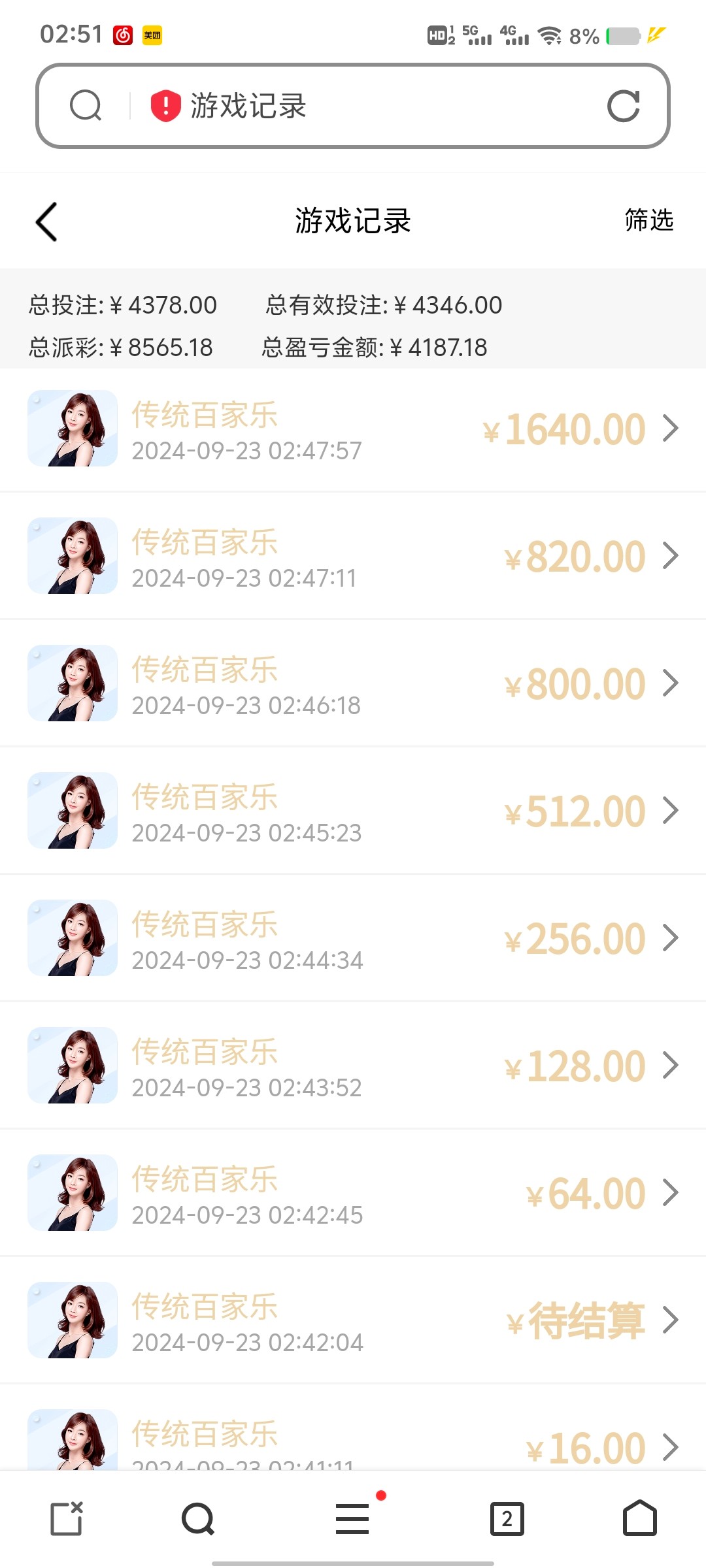
Task: Open details of the ¥256.00 record
Action: pos(353,939)
